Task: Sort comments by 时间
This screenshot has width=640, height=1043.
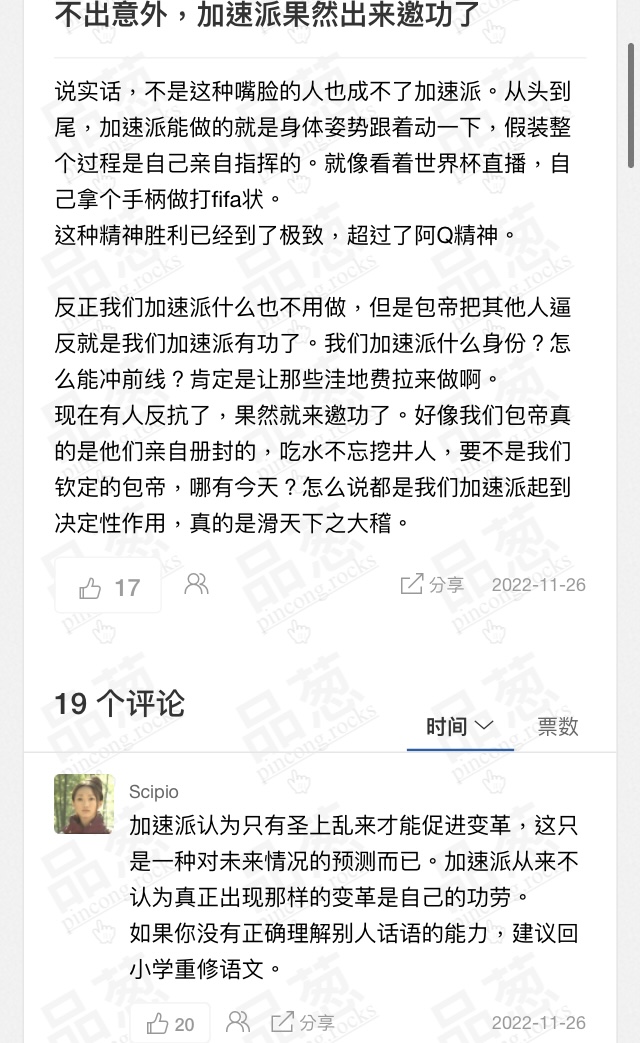Action: coord(460,726)
